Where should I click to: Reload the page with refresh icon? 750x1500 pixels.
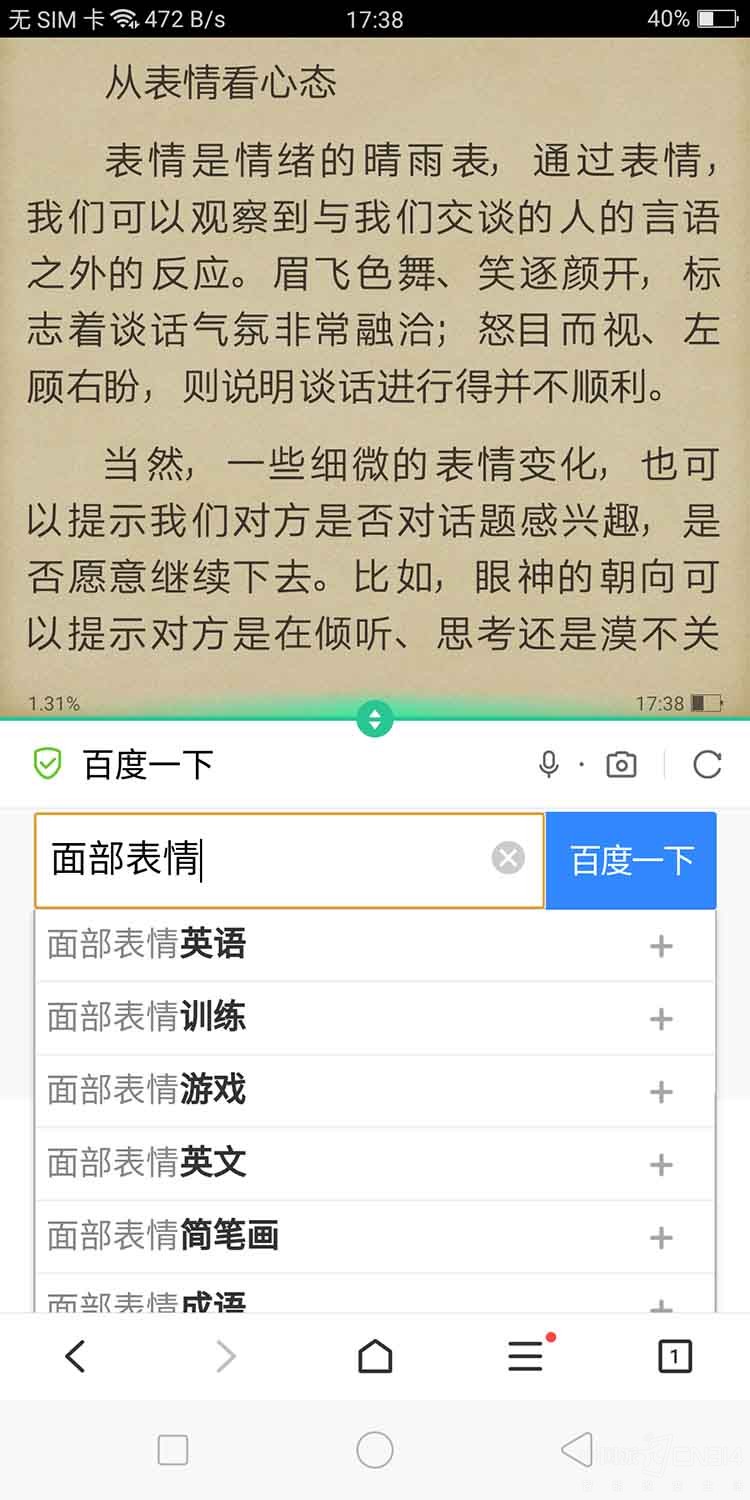click(x=707, y=765)
